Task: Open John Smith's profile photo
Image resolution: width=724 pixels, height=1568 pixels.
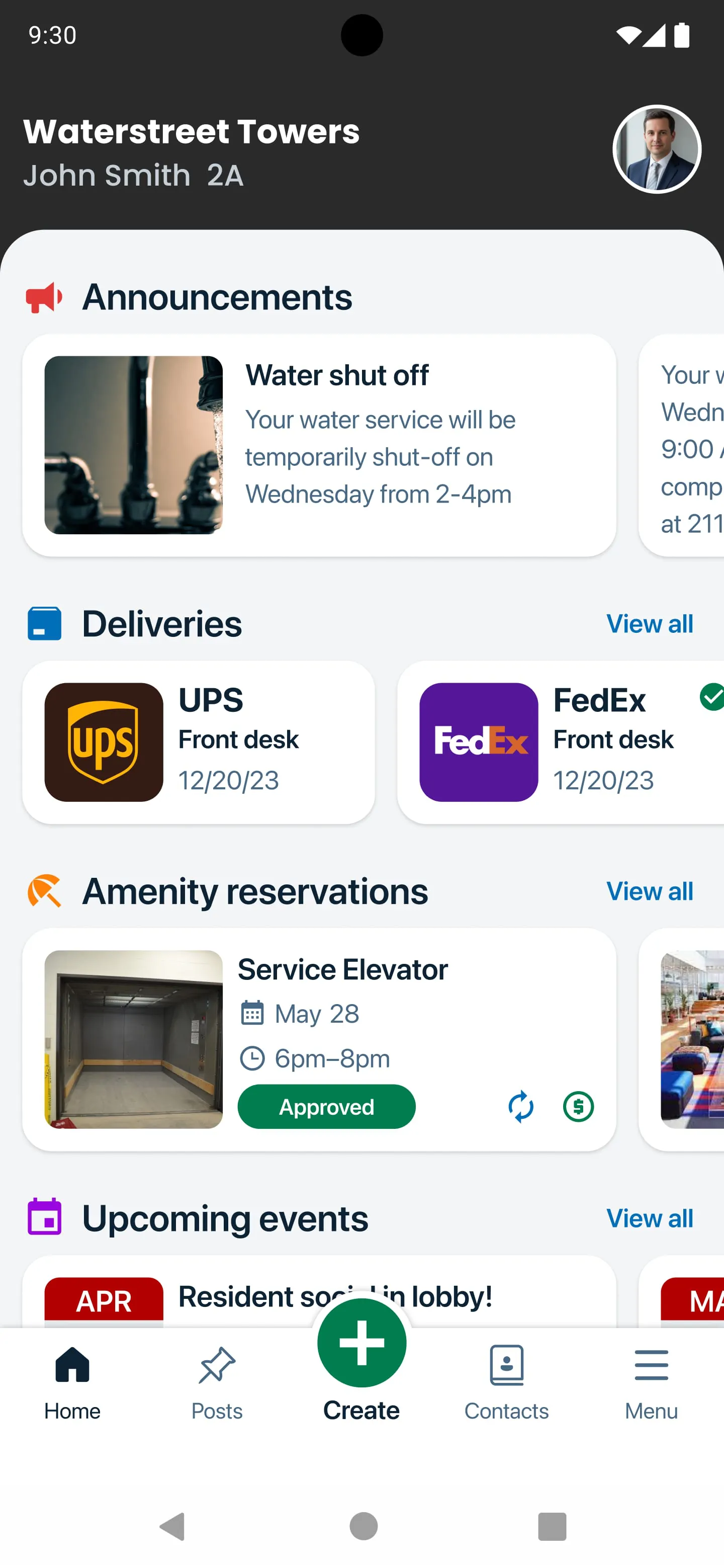Action: click(656, 149)
